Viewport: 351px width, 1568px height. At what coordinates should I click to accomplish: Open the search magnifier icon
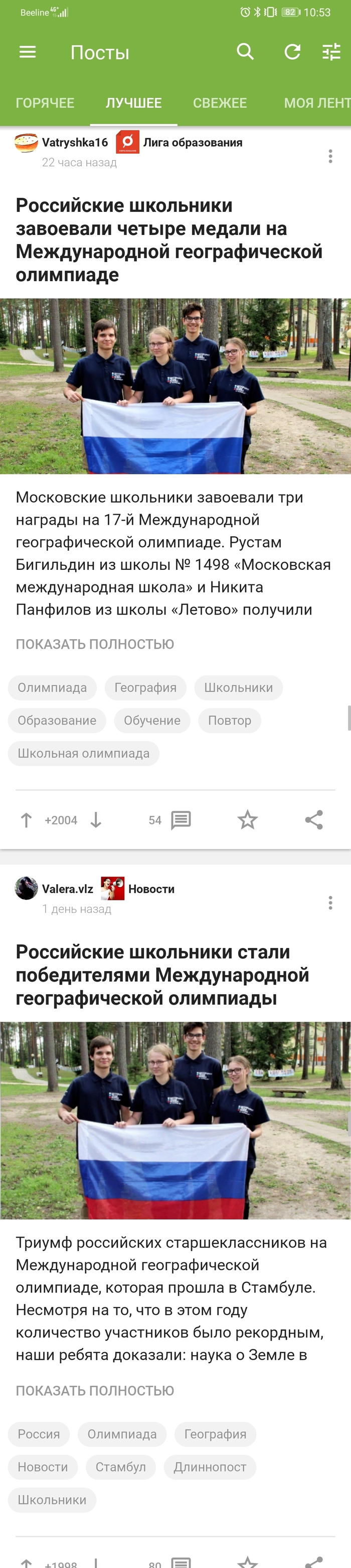(x=245, y=52)
